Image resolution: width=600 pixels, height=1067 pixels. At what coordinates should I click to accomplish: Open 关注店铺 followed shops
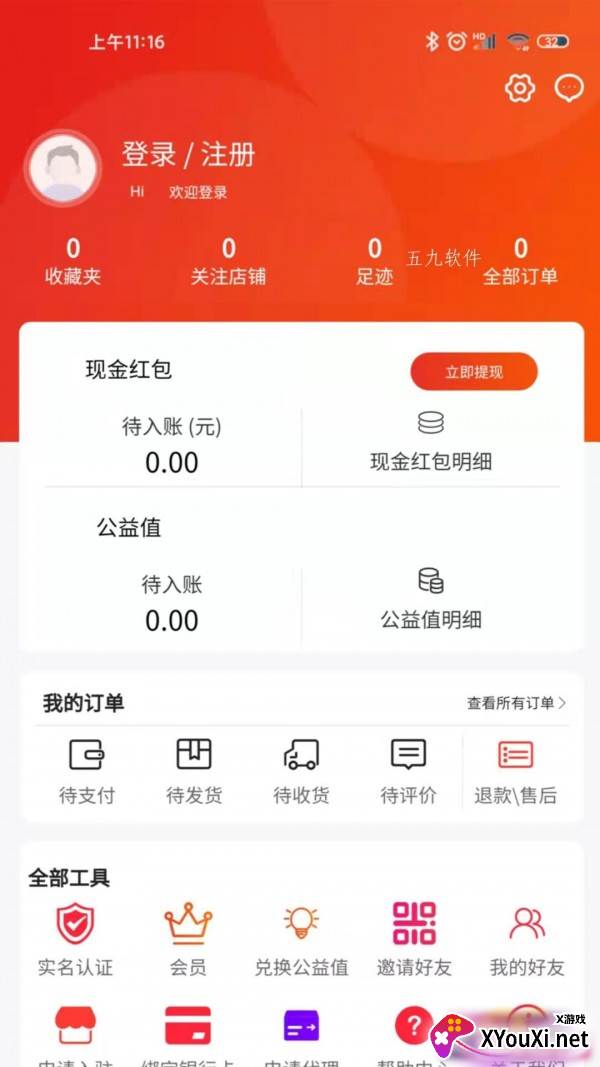click(x=229, y=262)
